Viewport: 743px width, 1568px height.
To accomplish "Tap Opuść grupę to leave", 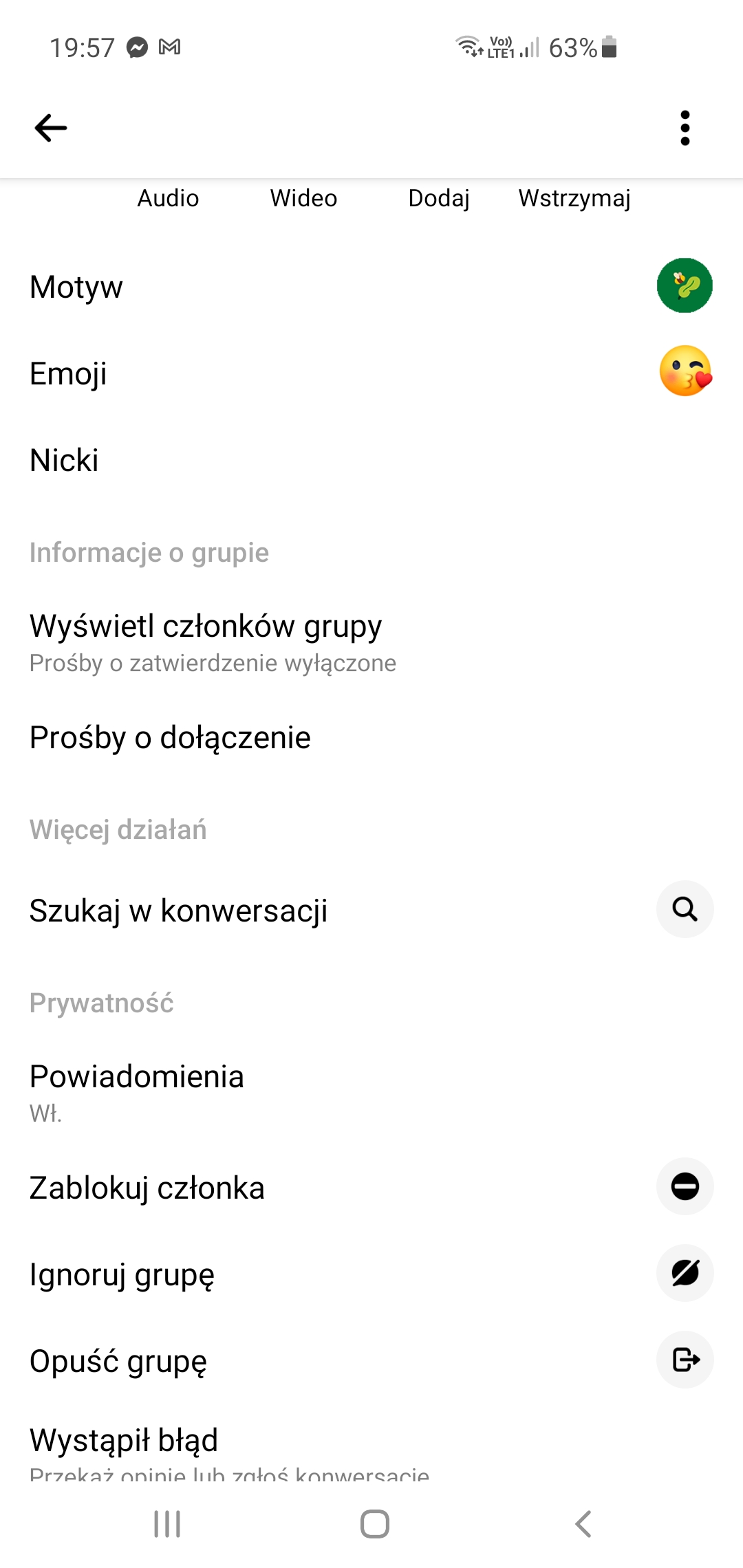I will [x=371, y=1361].
